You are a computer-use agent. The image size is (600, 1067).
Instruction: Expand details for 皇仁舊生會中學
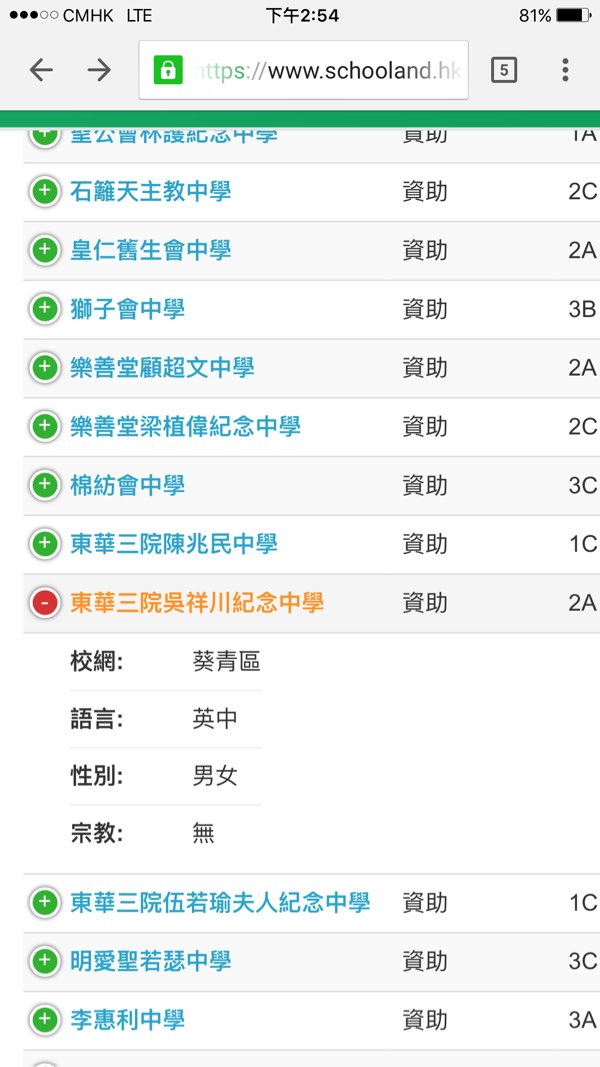point(44,250)
